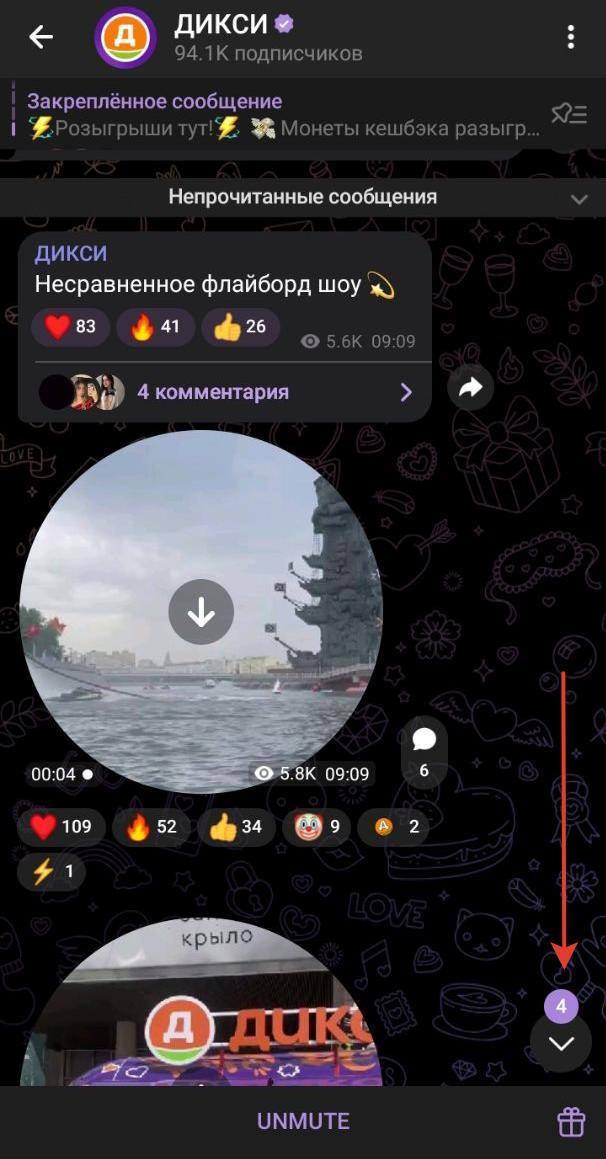The height and width of the screenshot is (1159, 606).
Task: Add fire reaction showing 41
Action: click(x=155, y=327)
